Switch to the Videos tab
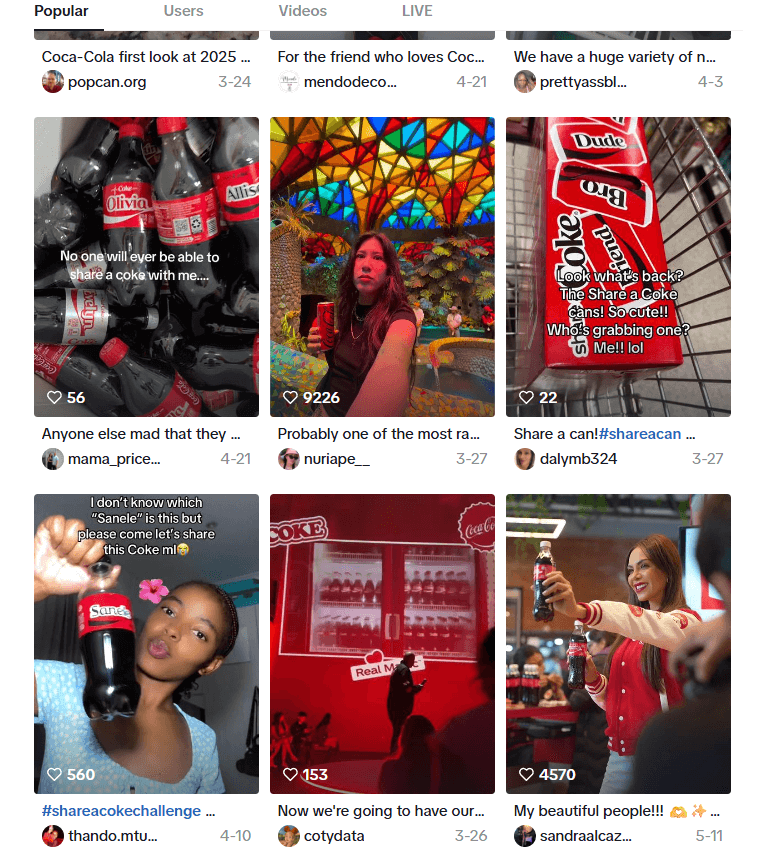This screenshot has height=859, width=772. [x=302, y=11]
